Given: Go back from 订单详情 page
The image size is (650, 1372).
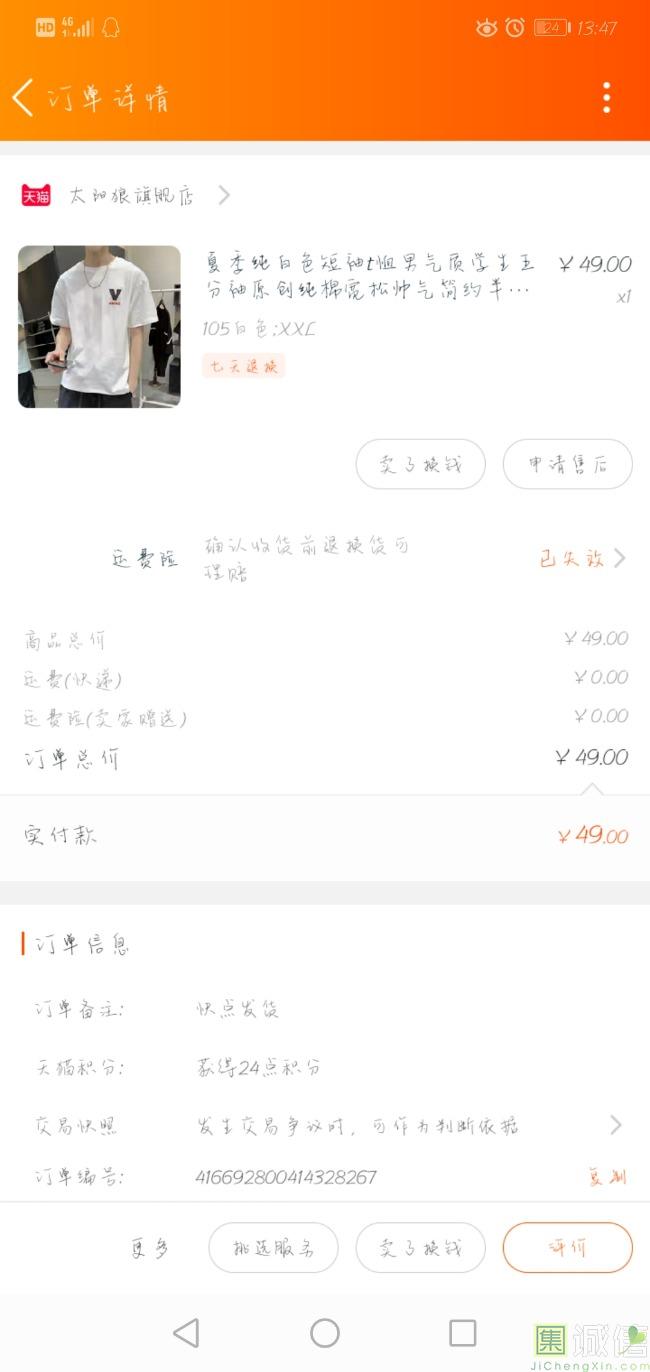Looking at the screenshot, I should (23, 98).
